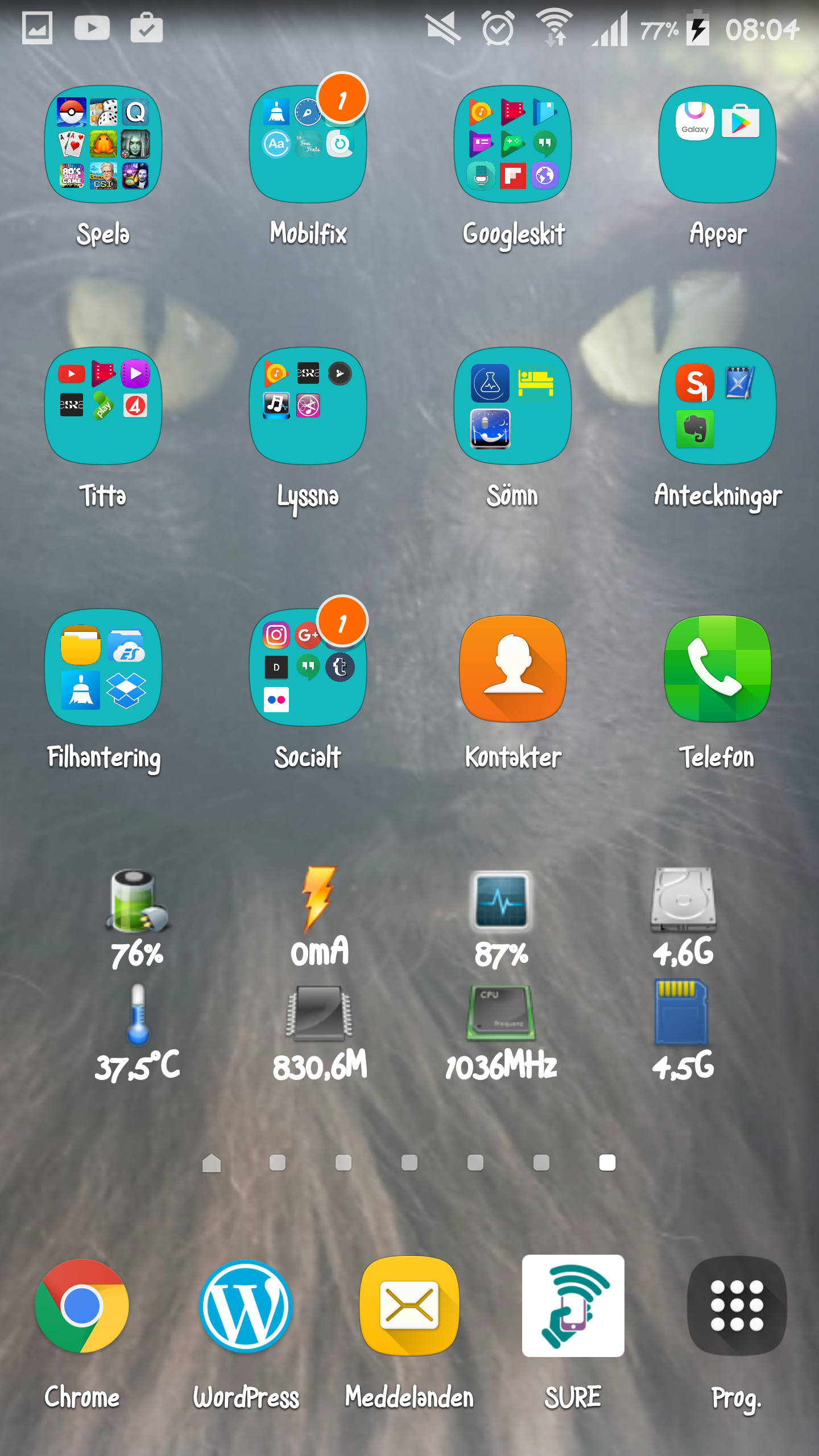Image resolution: width=819 pixels, height=1456 pixels.
Task: Open the Sömn folder
Action: click(x=512, y=406)
